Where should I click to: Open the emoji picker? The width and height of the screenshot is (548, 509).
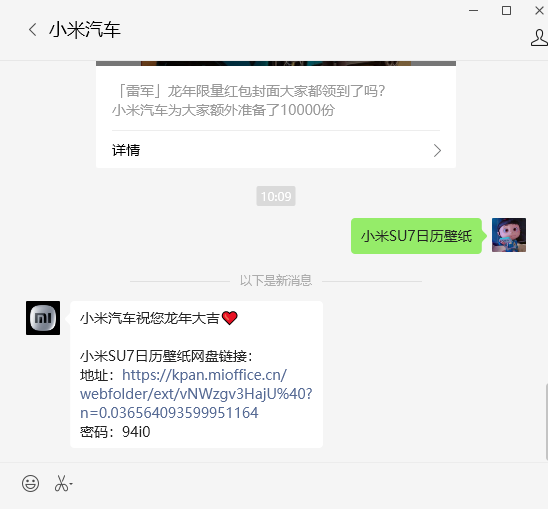point(30,483)
